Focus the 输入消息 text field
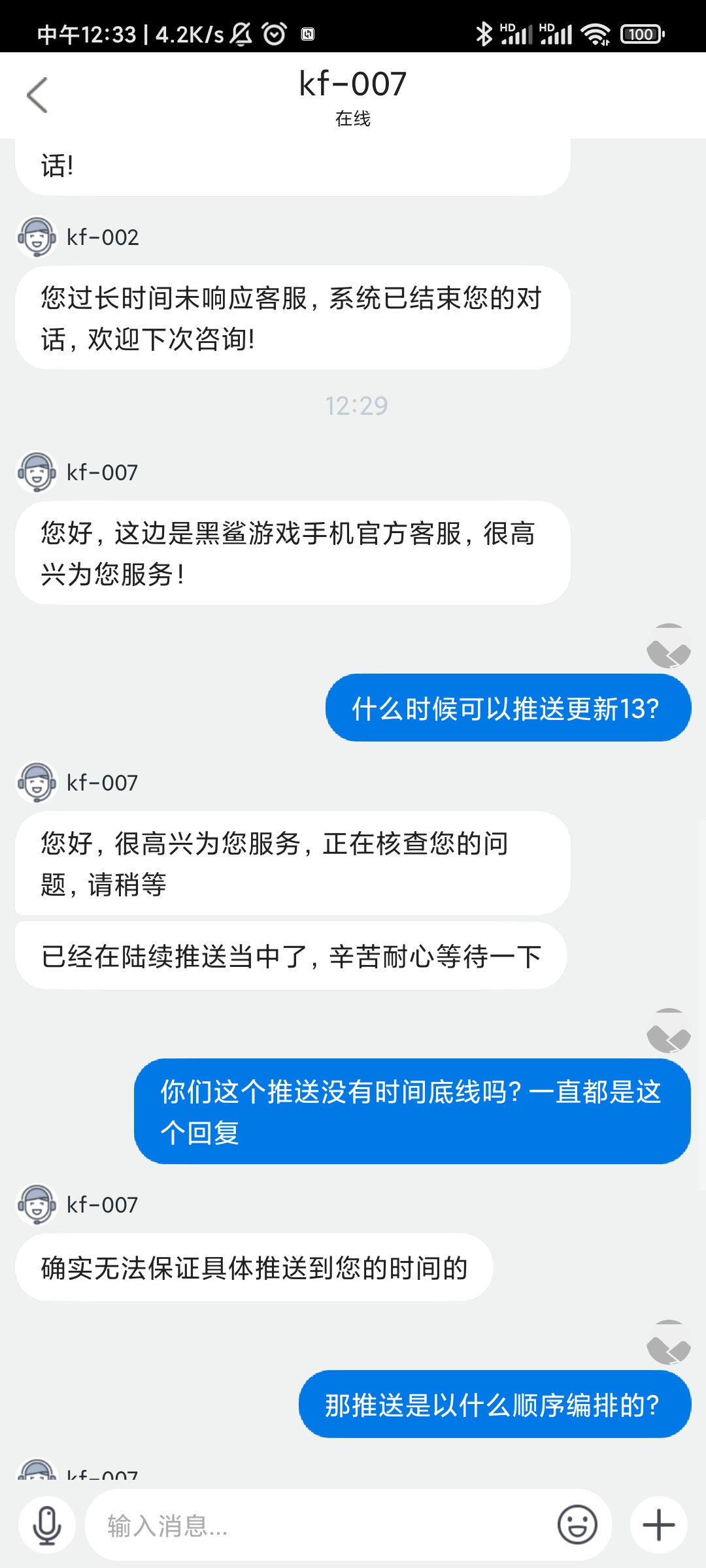The image size is (706, 1568). (x=320, y=1526)
